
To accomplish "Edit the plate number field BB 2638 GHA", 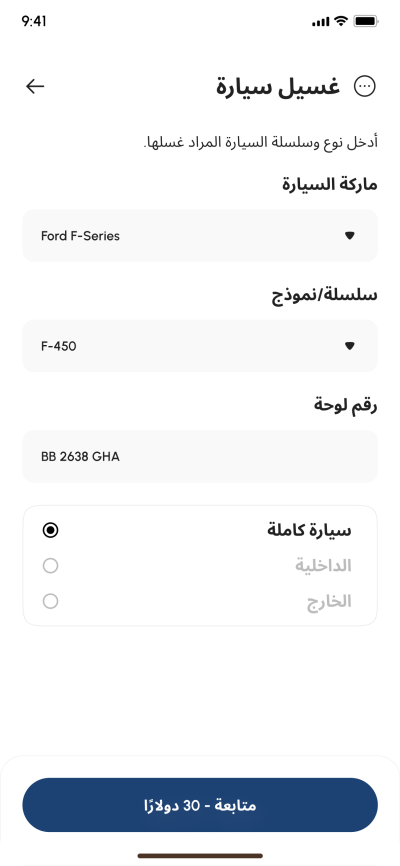I will [200, 457].
